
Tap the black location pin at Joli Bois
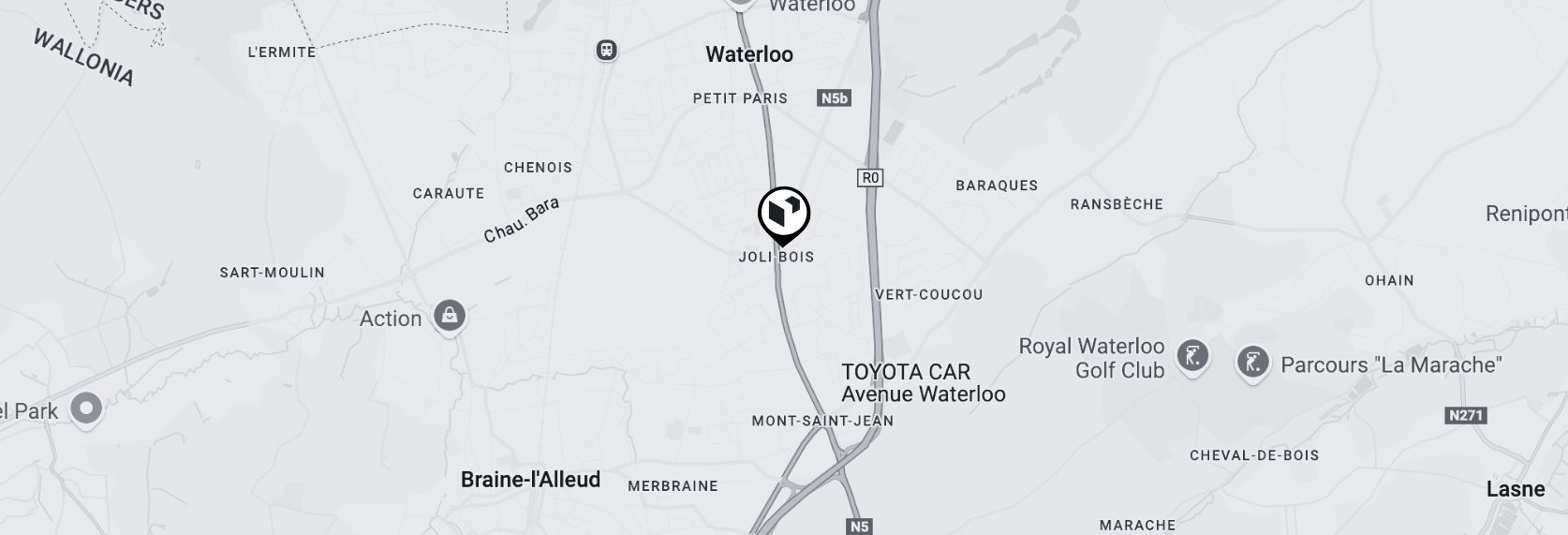(x=783, y=214)
